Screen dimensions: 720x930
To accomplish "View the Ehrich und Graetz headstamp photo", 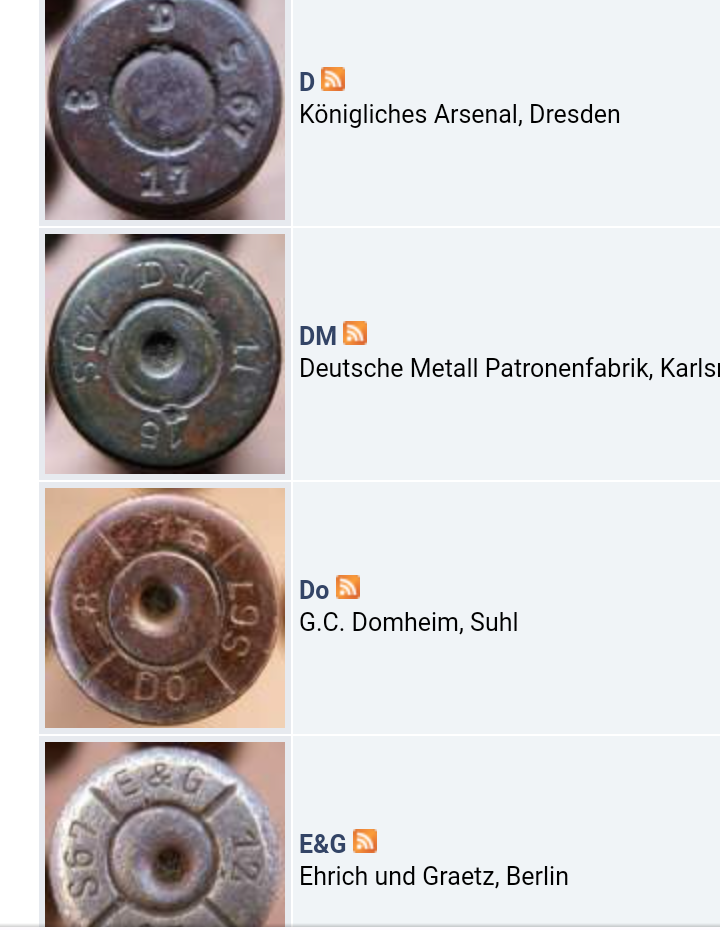I will tap(165, 834).
